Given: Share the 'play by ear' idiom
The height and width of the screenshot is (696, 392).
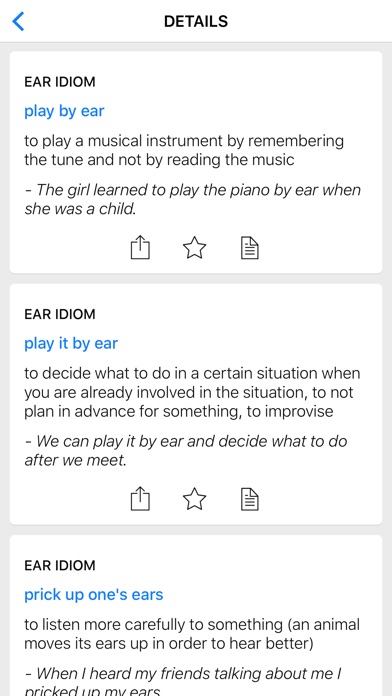Looking at the screenshot, I should pos(140,248).
